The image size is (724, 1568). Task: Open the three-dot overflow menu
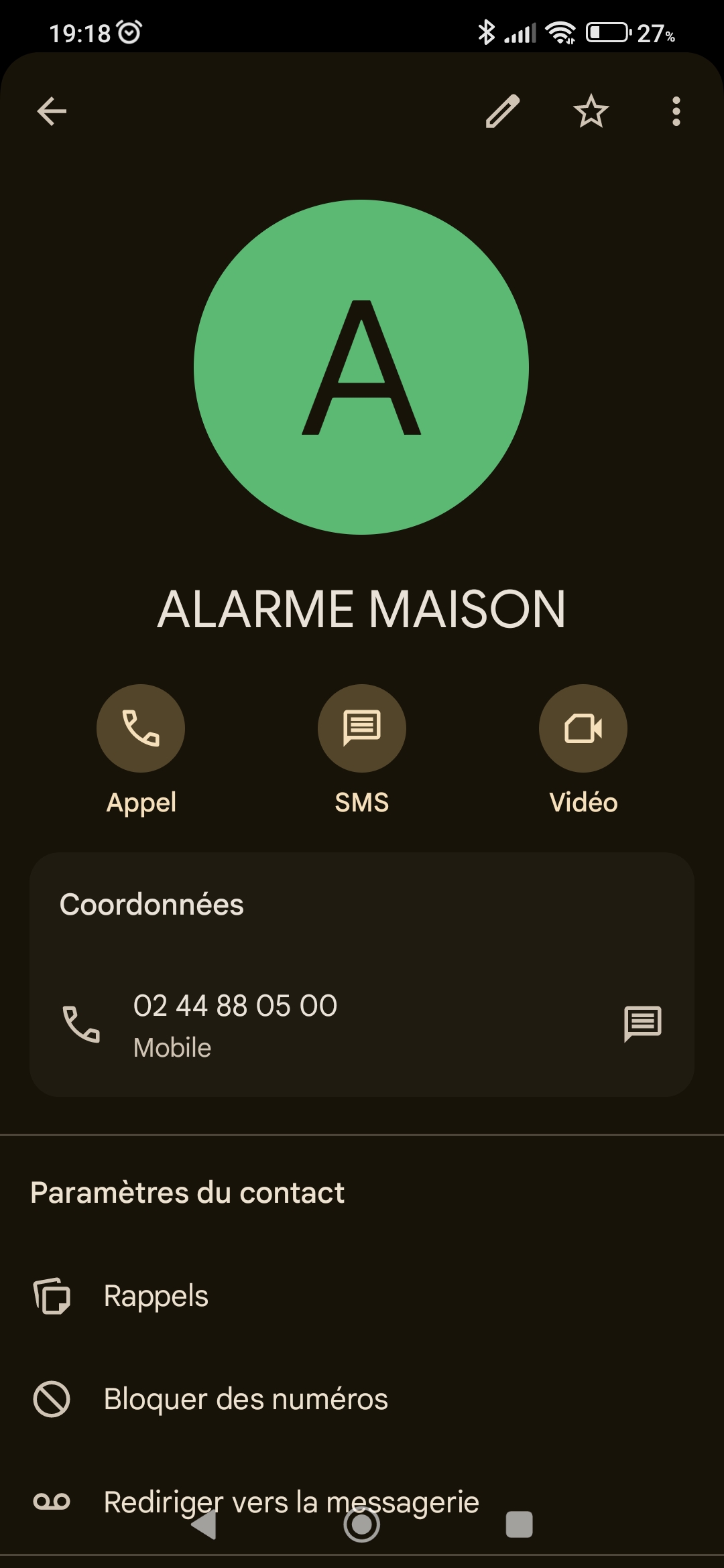(x=676, y=111)
